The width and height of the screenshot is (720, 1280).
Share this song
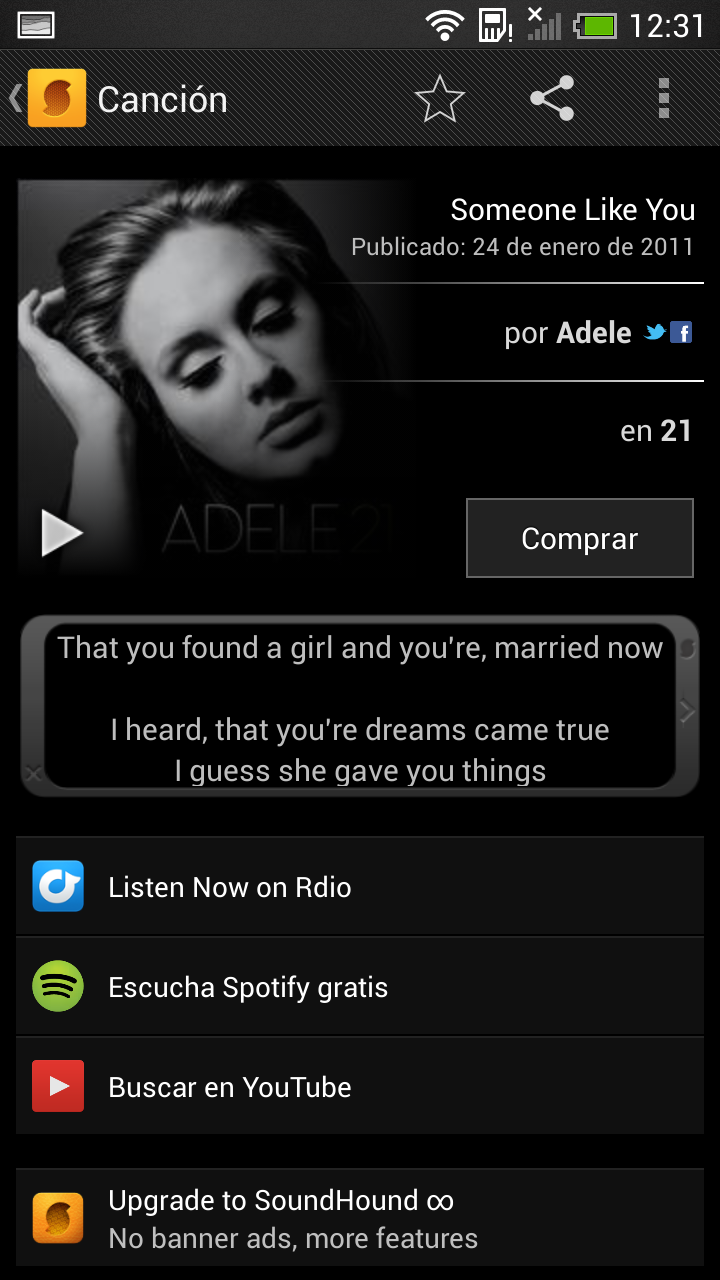coord(552,99)
